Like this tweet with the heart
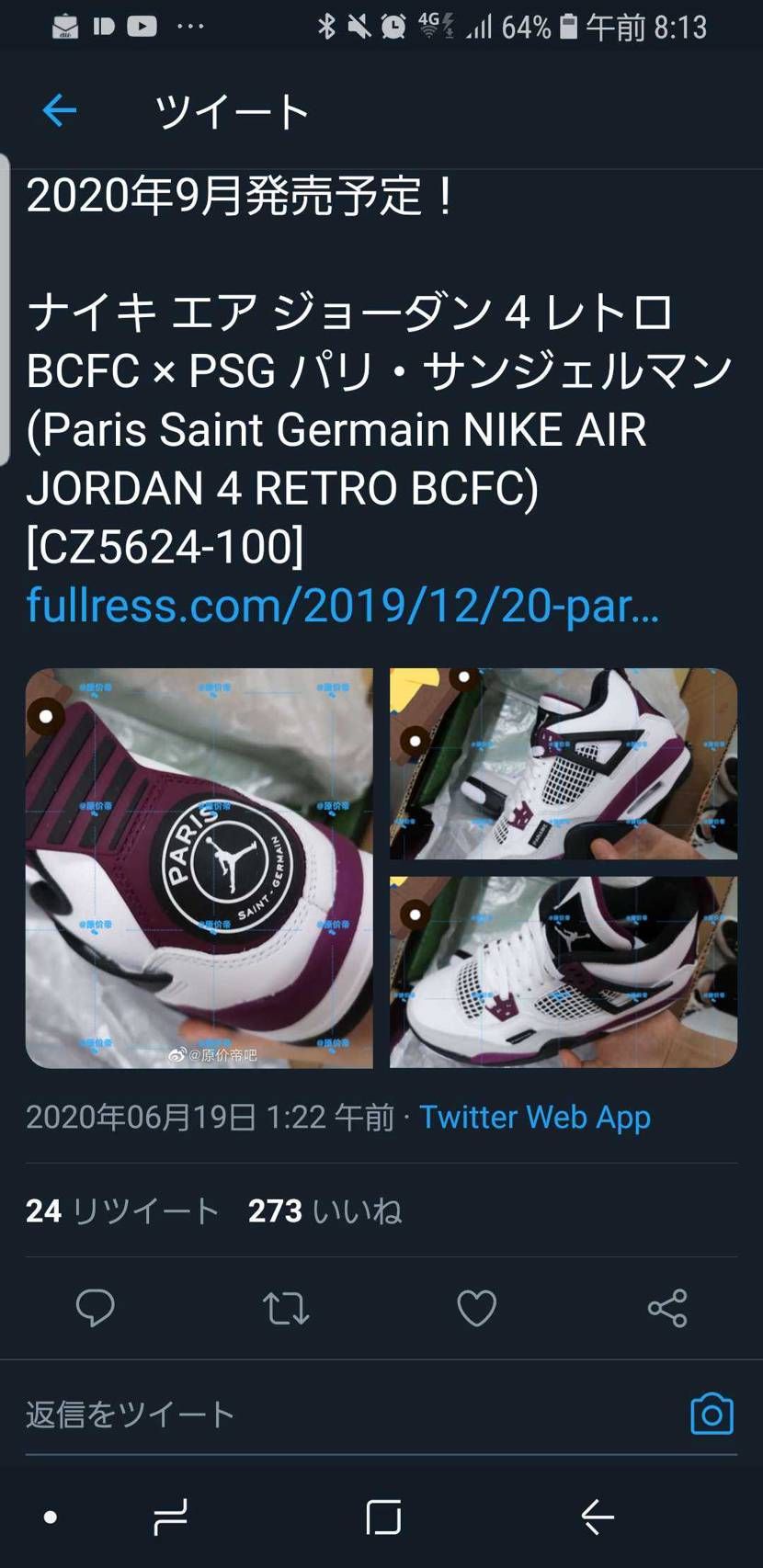 click(476, 1307)
